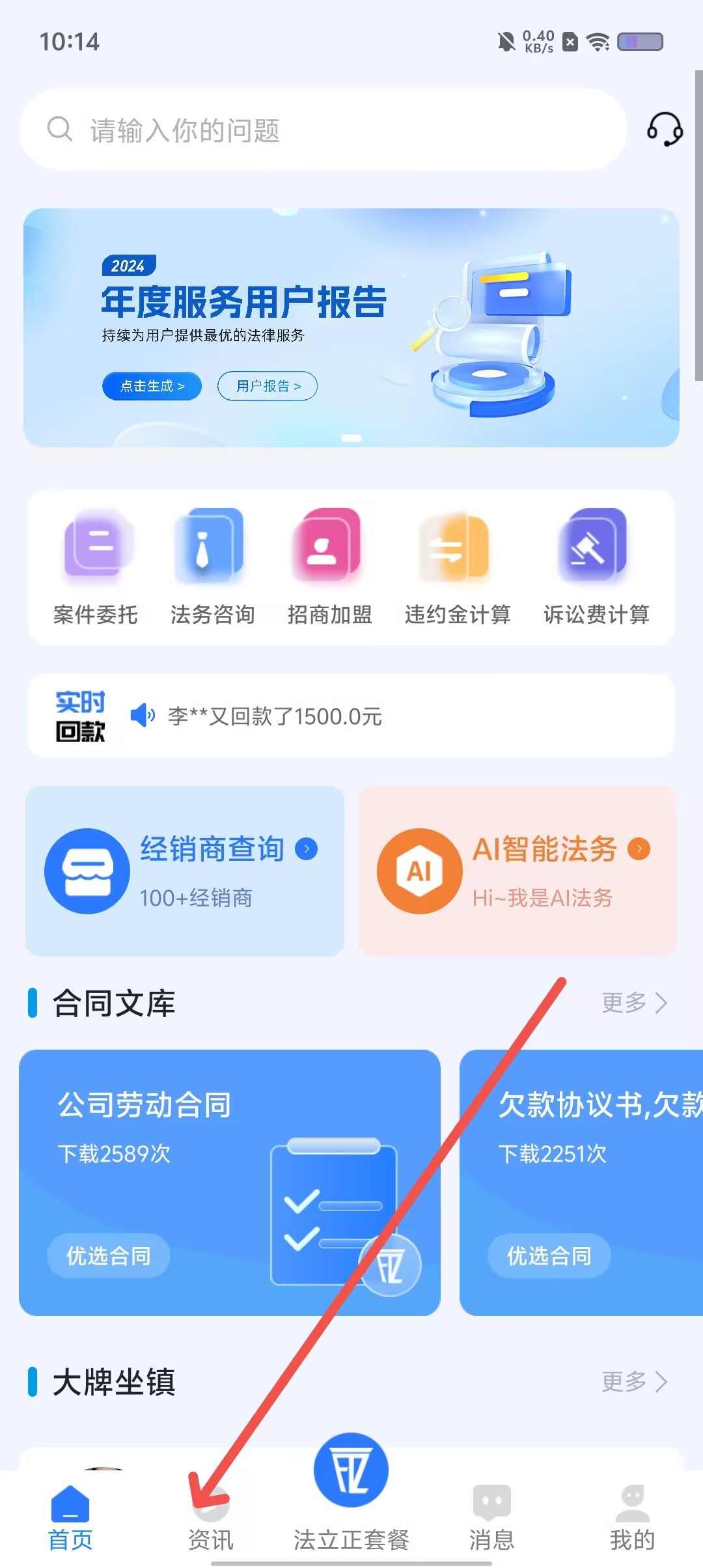Open the 实时回款 notice bar
The width and height of the screenshot is (703, 1568).
(x=350, y=716)
